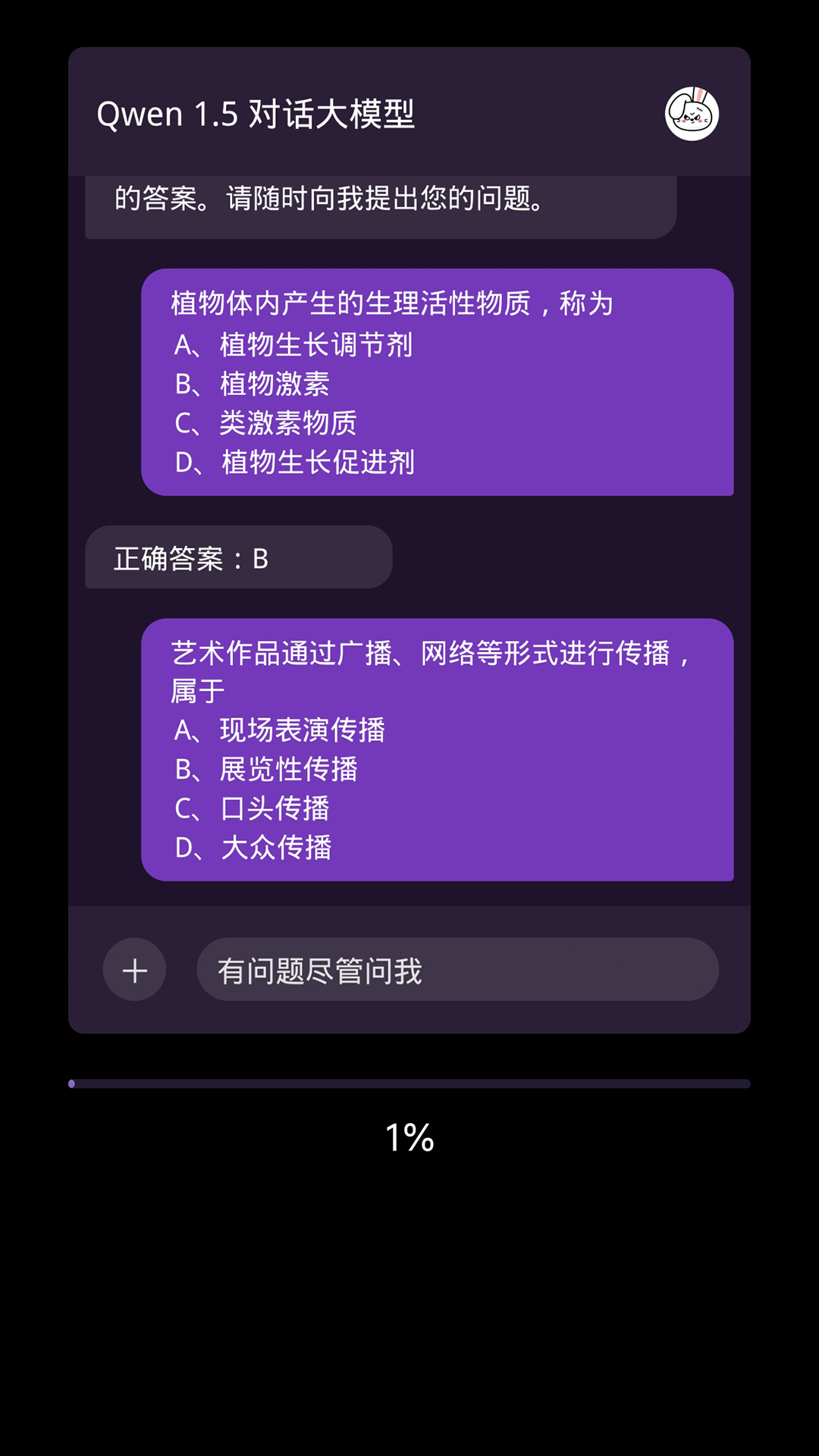Tap the plus button left of the input
Viewport: 819px width, 1456px height.
[x=133, y=969]
